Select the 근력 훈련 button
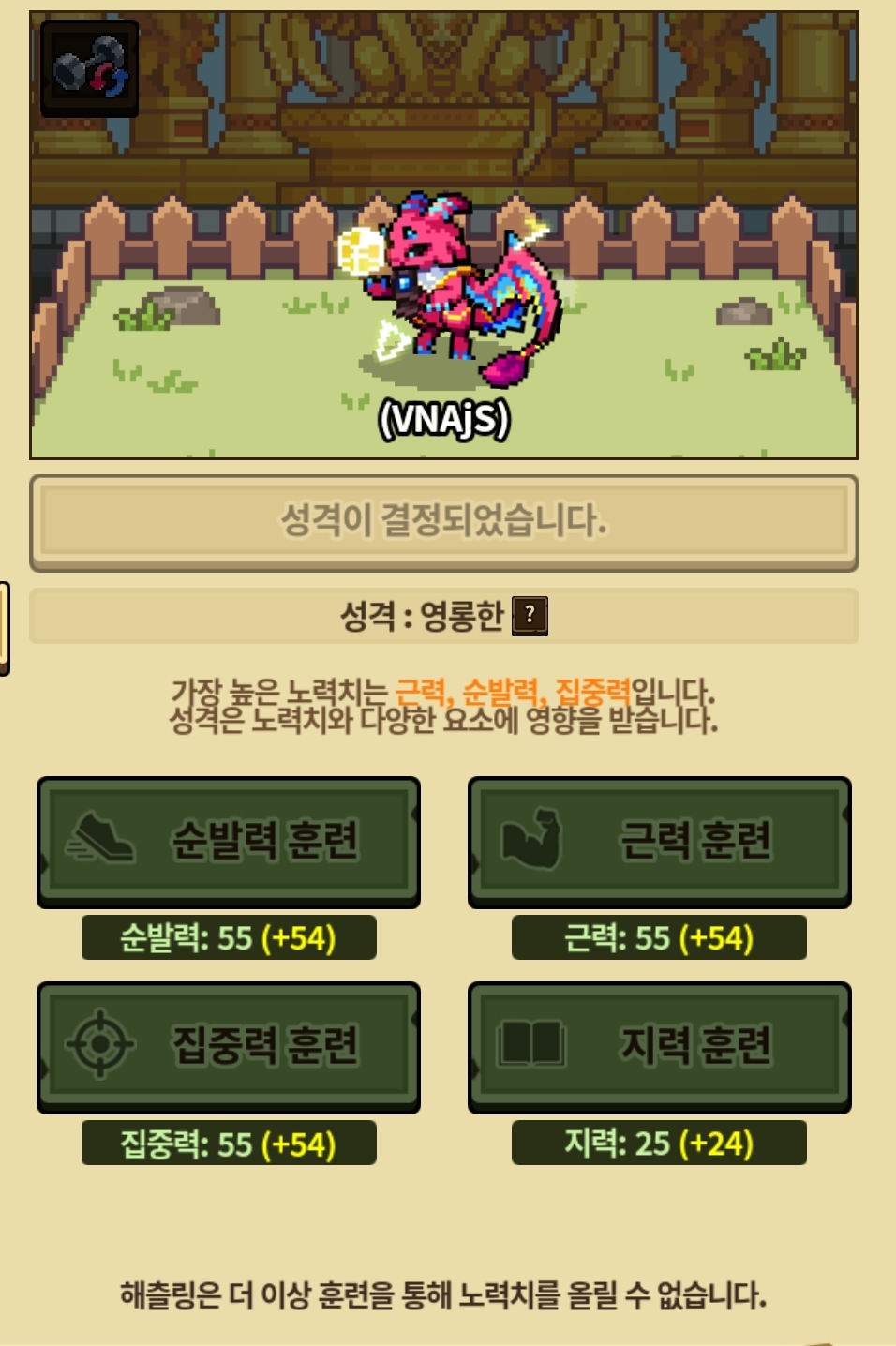 [659, 841]
